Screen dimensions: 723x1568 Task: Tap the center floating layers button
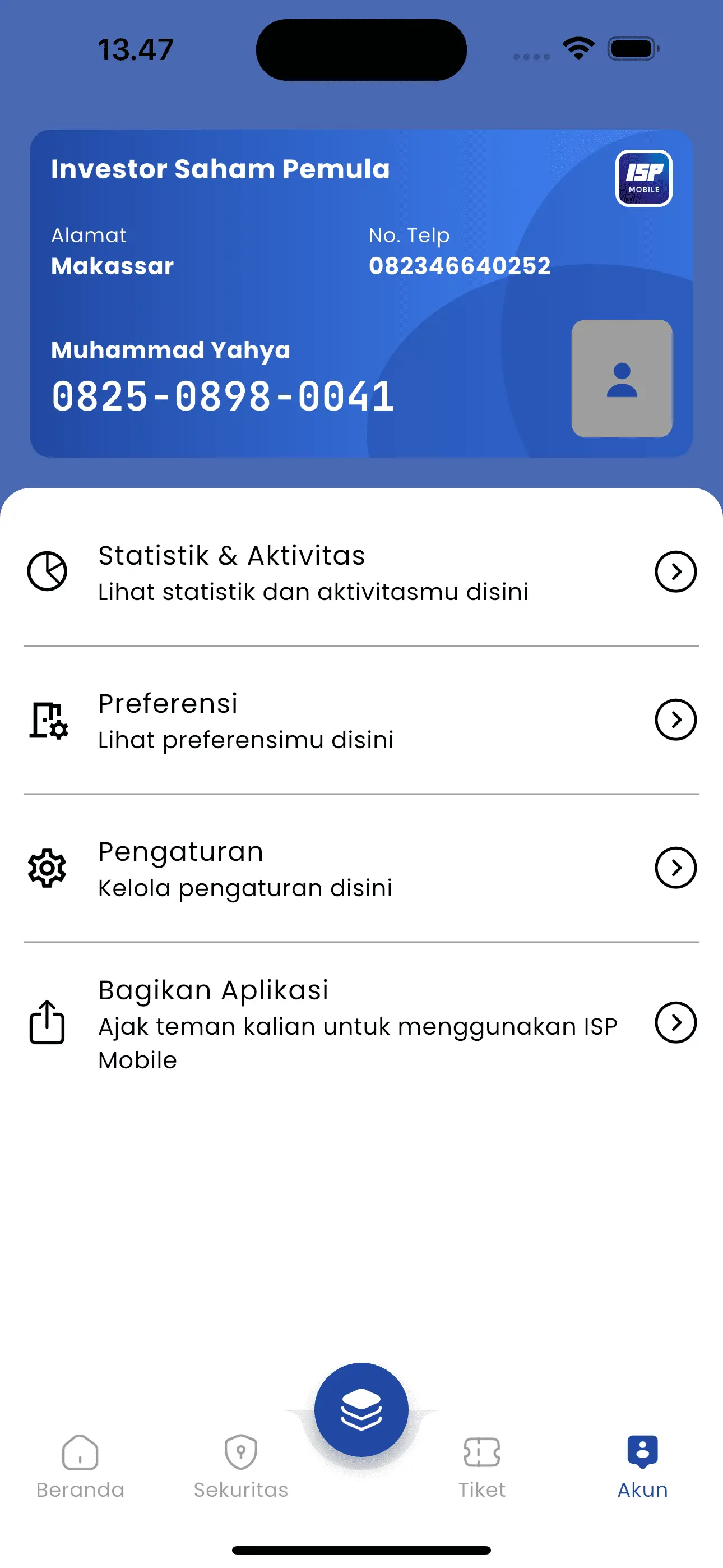[361, 1410]
